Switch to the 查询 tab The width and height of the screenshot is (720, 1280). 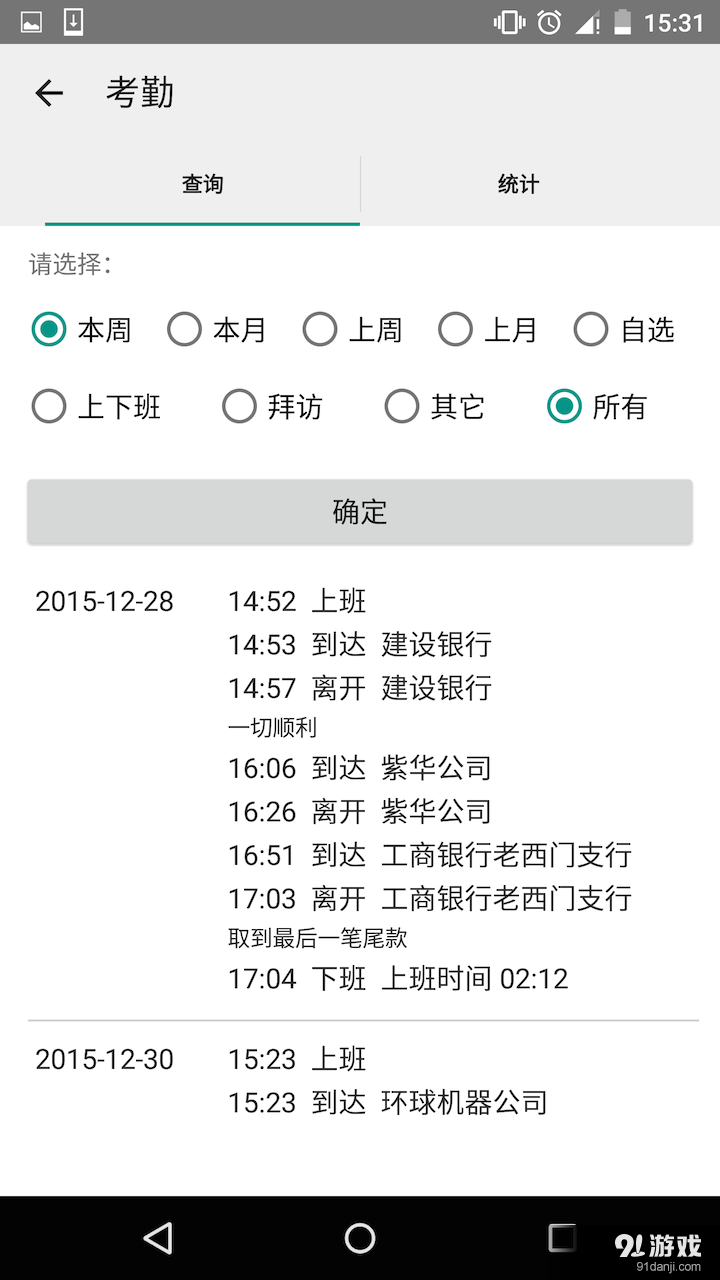[202, 184]
